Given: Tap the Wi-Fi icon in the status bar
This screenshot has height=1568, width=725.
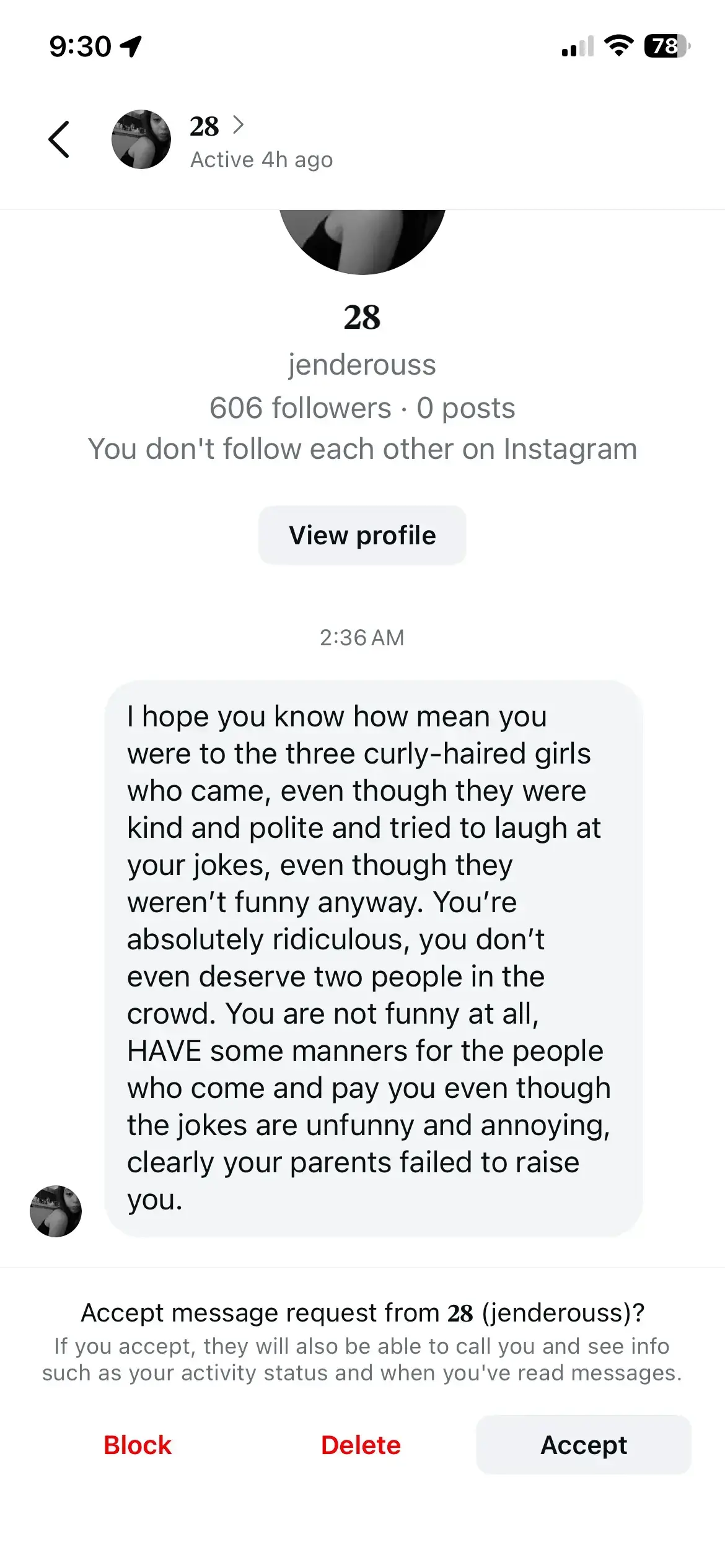Looking at the screenshot, I should click(x=618, y=45).
